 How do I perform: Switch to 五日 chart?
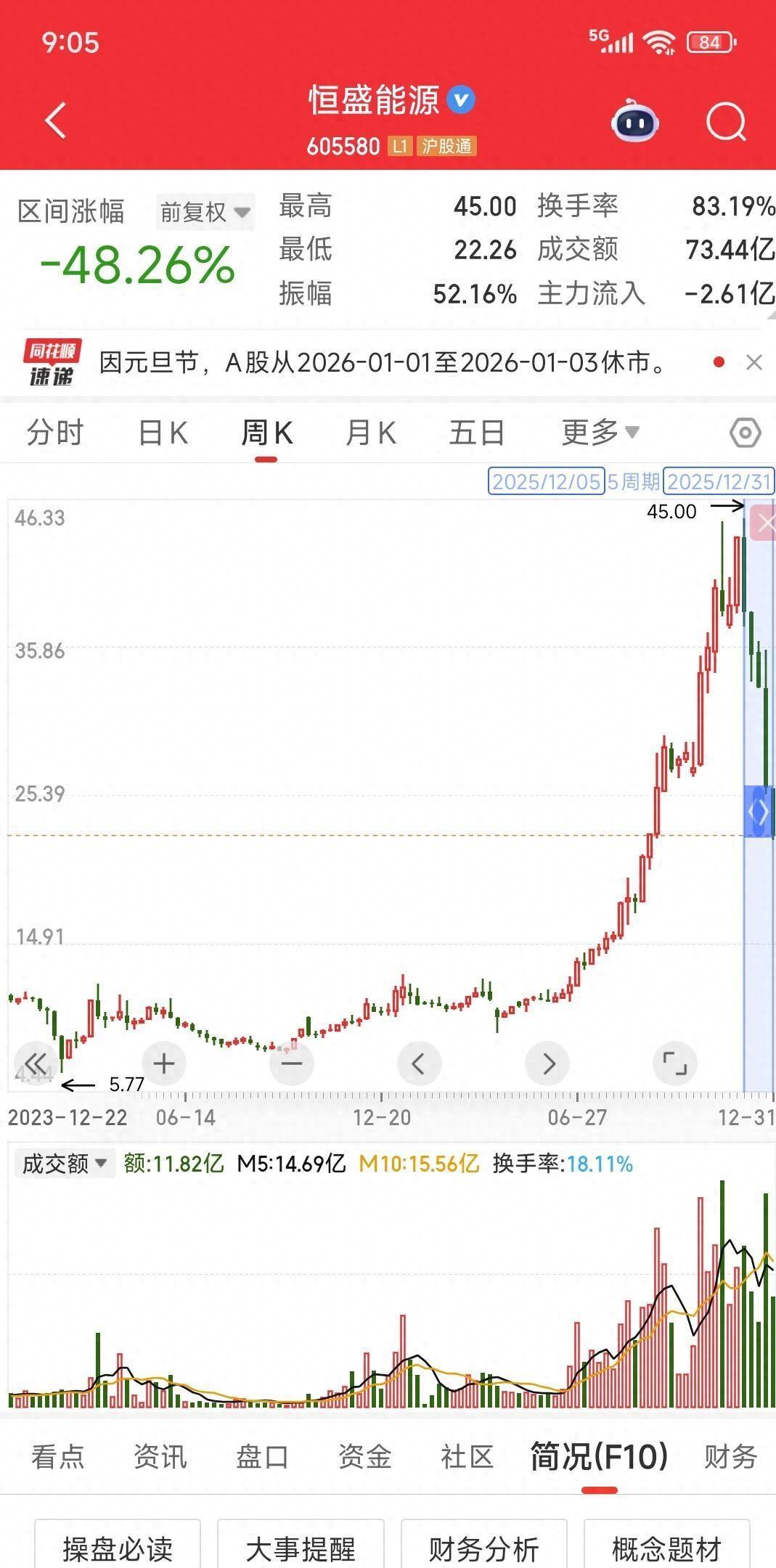pyautogui.click(x=477, y=433)
